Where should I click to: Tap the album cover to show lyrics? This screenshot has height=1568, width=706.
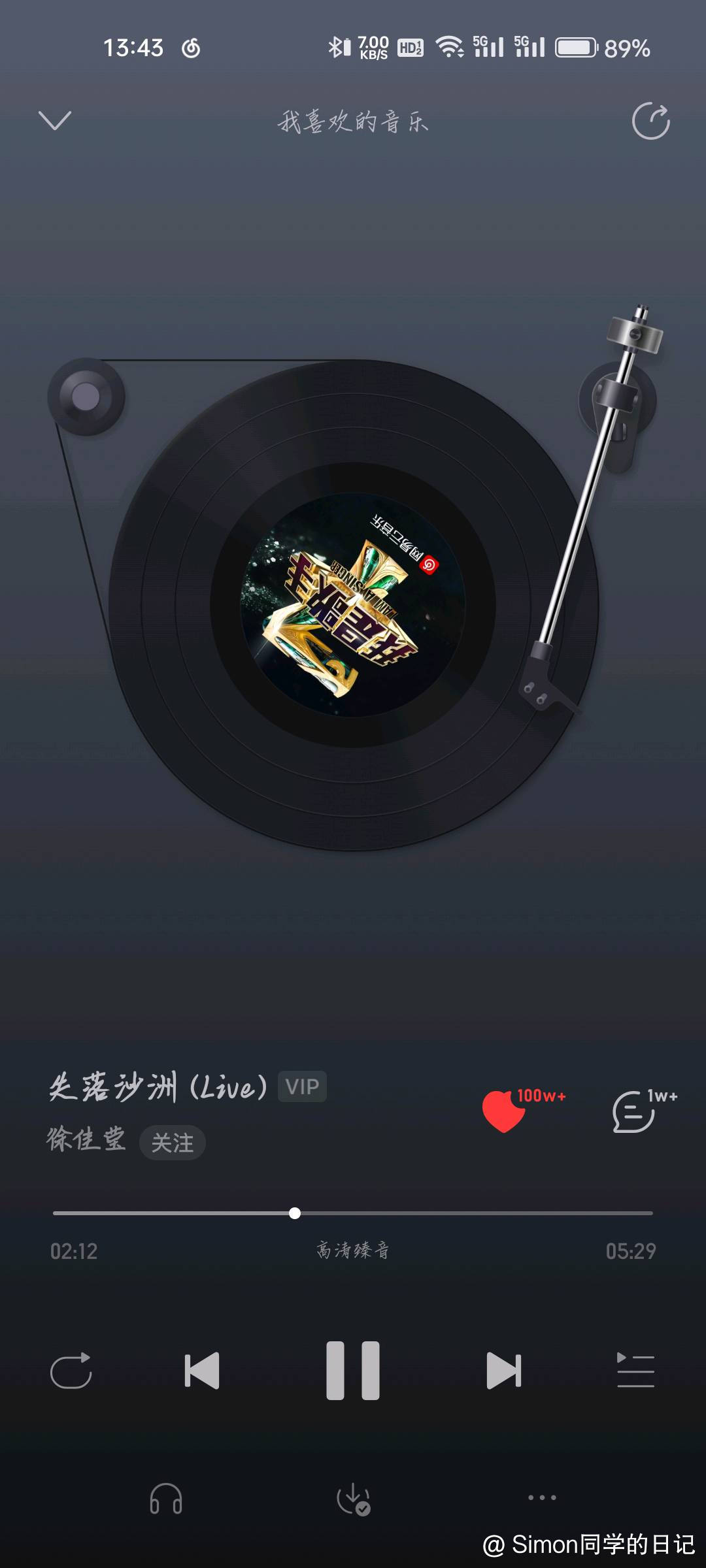click(353, 605)
